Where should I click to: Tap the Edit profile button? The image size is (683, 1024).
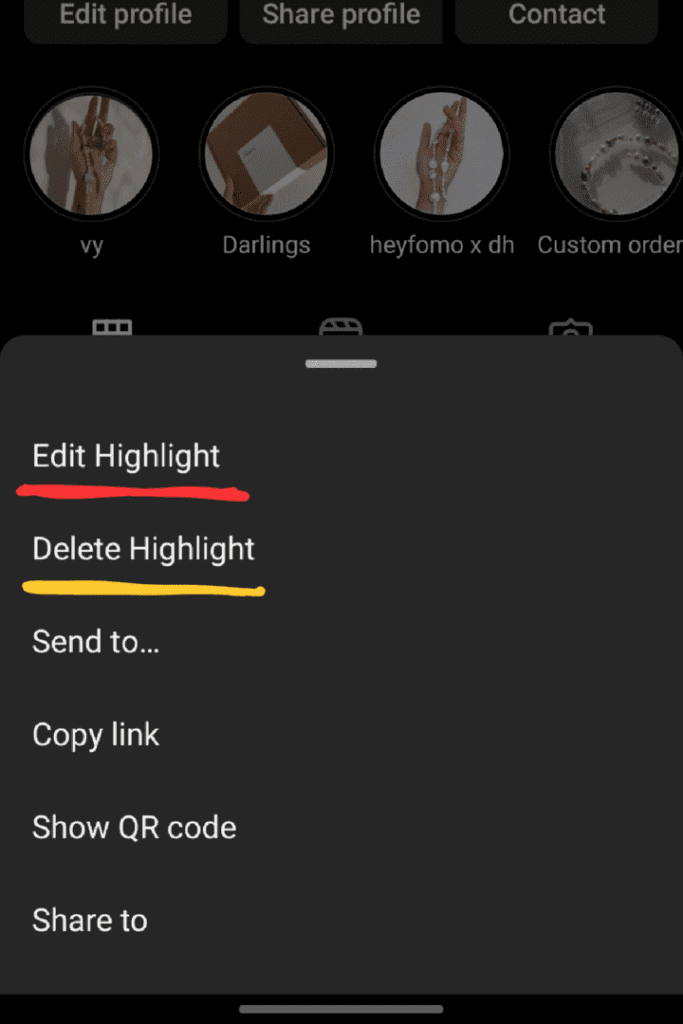pyautogui.click(x=126, y=16)
